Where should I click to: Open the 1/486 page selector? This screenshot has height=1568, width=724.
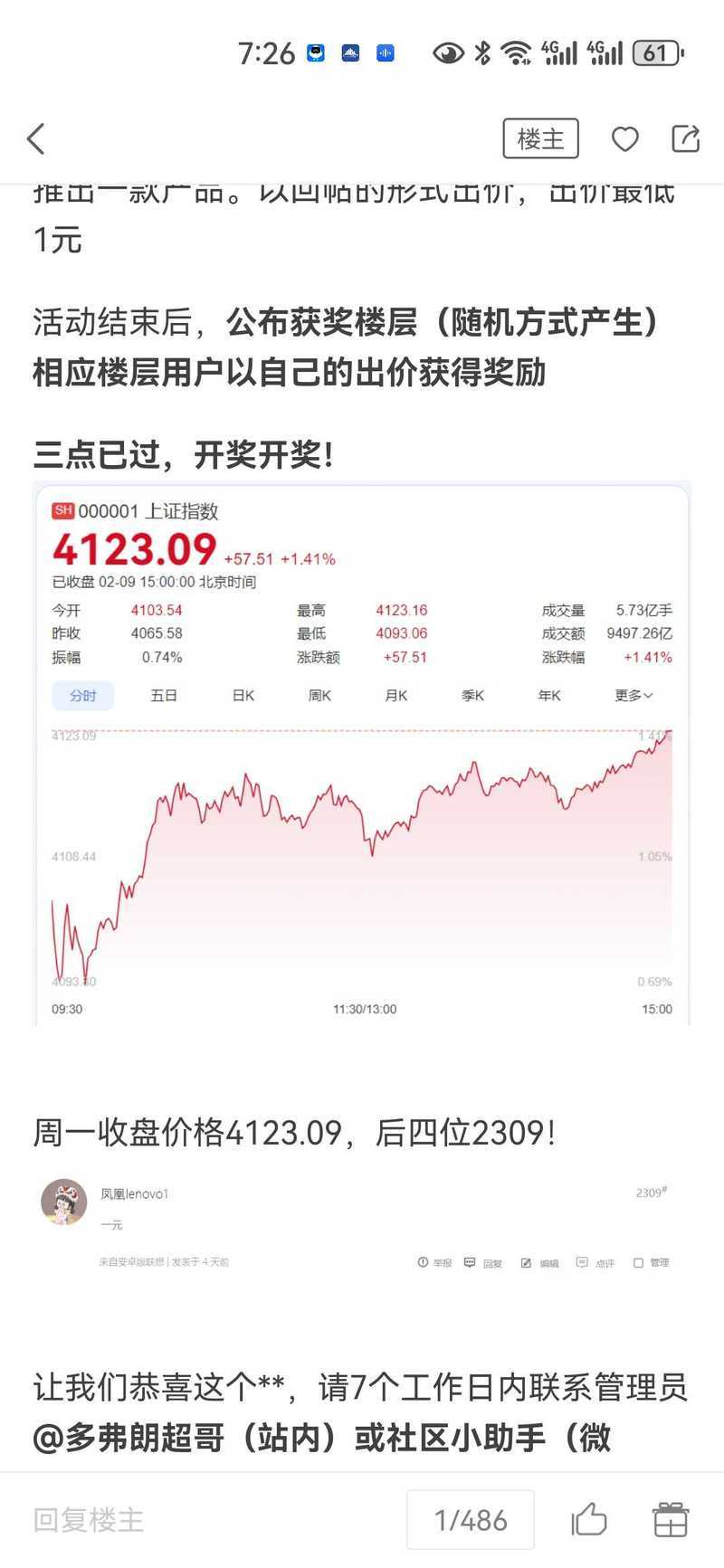(x=471, y=1520)
